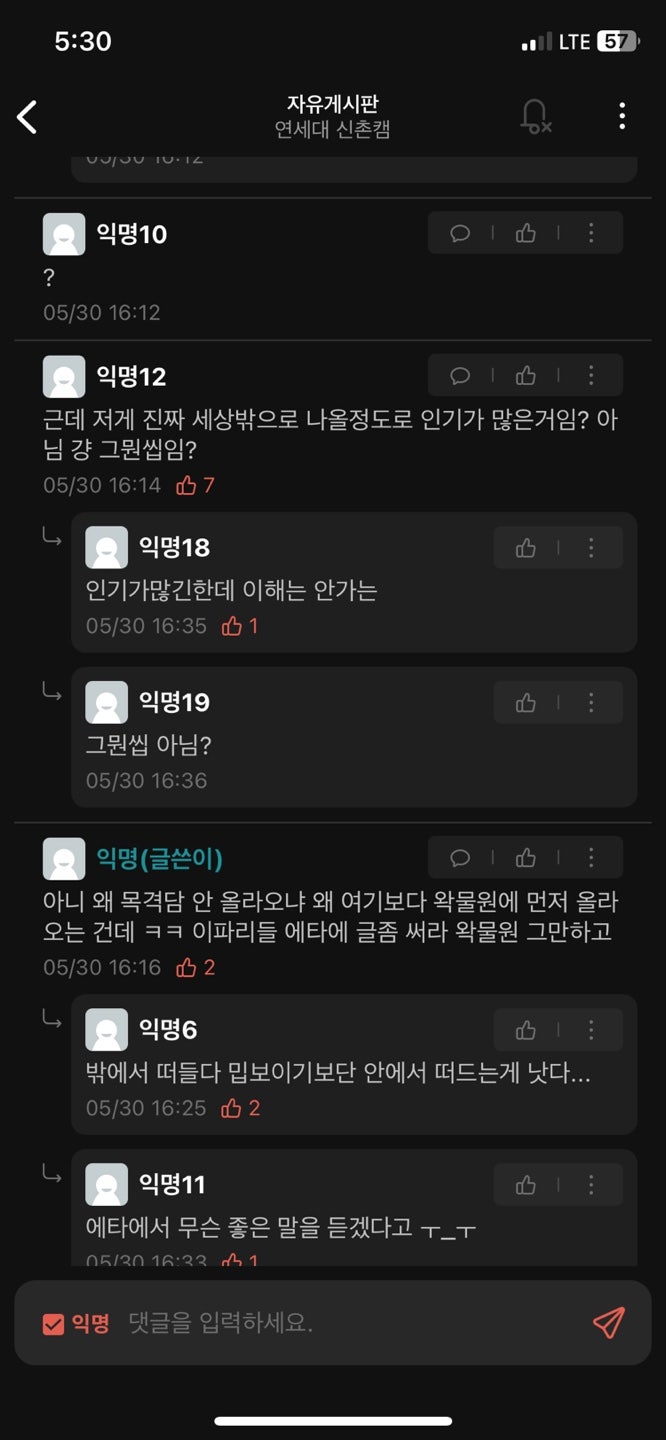Reply to 익명10's comment
This screenshot has height=1440, width=666.
pyautogui.click(x=460, y=233)
